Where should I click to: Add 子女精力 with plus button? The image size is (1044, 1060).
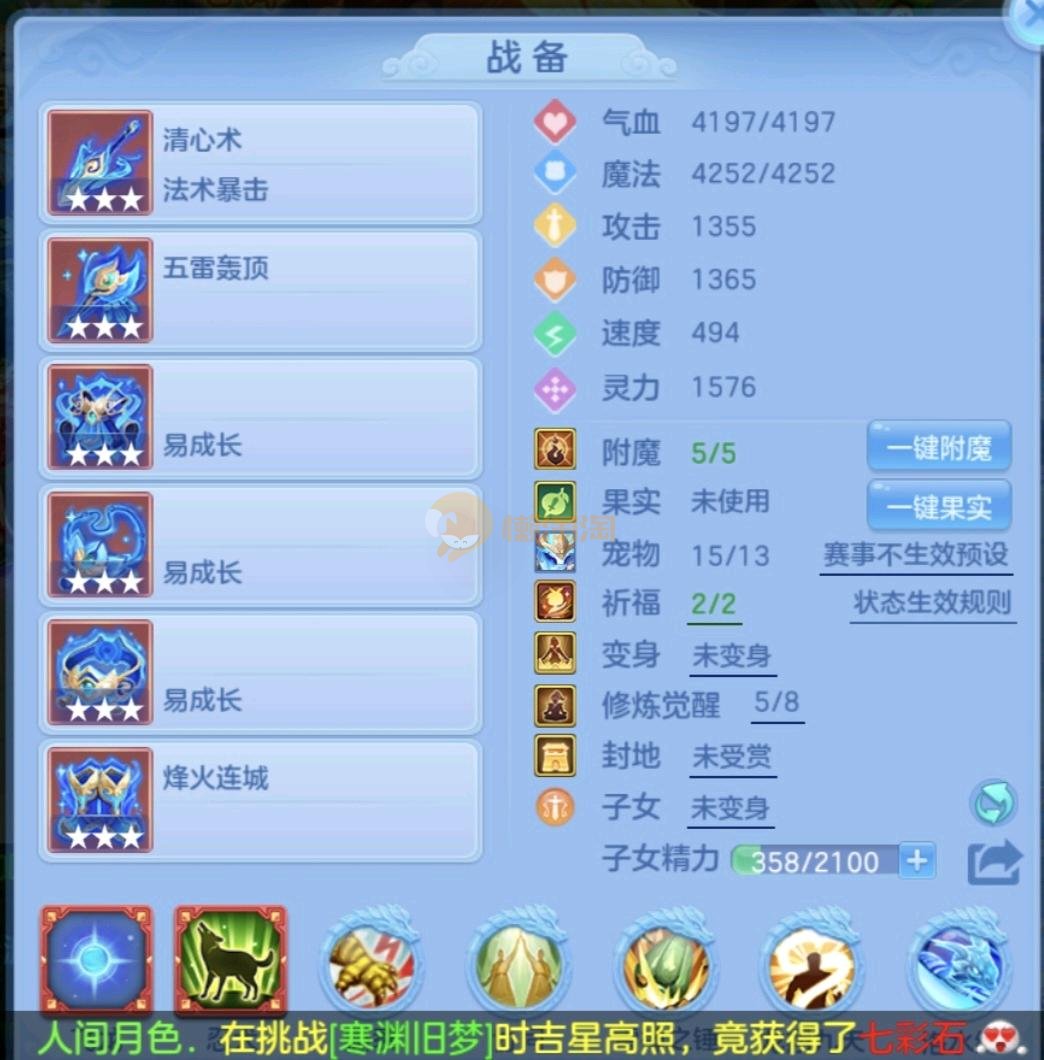916,860
